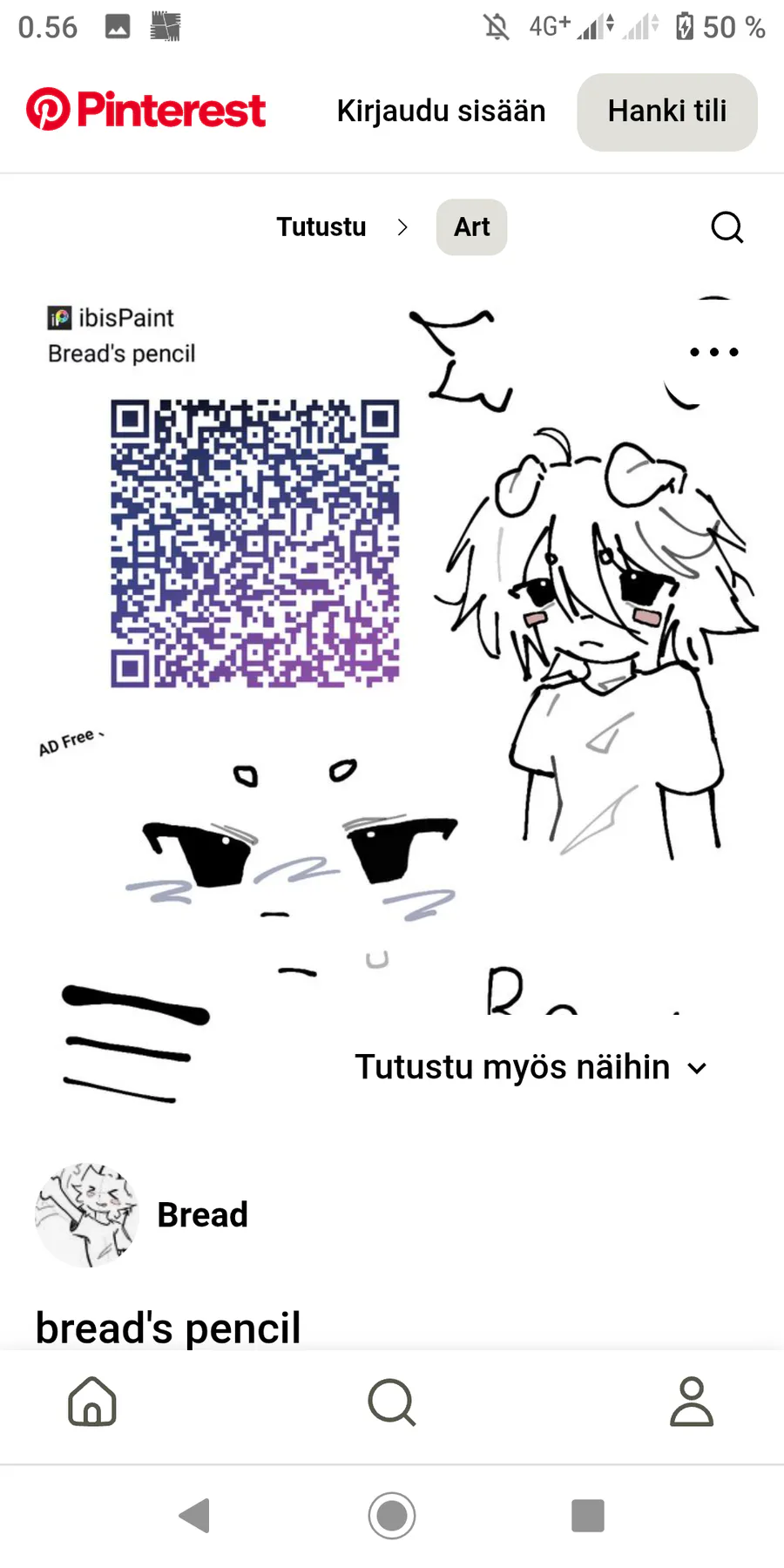The image size is (784, 1568).
Task: Tap Kirjaudu sisään to log in
Action: (x=441, y=112)
